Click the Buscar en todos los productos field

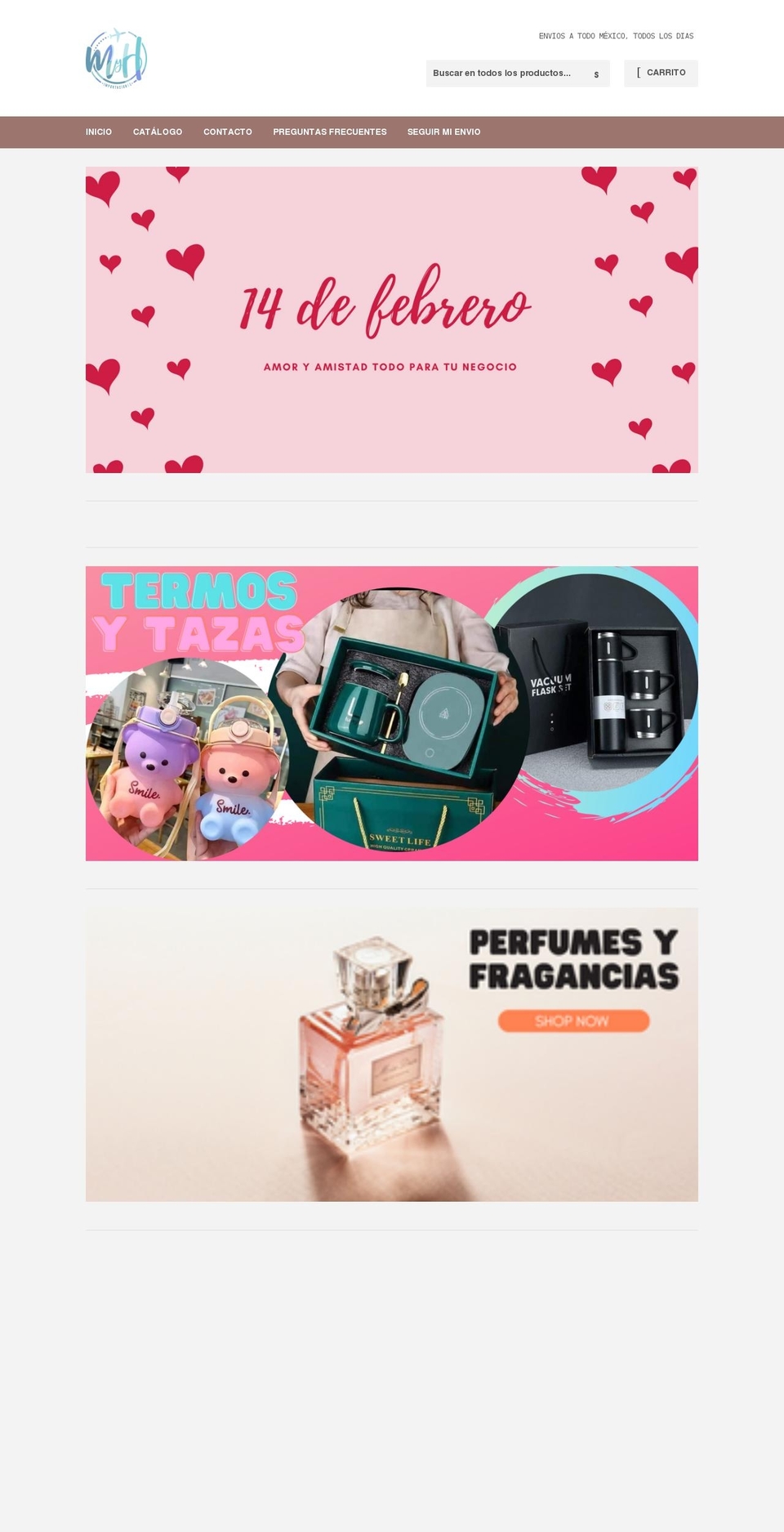click(x=506, y=74)
